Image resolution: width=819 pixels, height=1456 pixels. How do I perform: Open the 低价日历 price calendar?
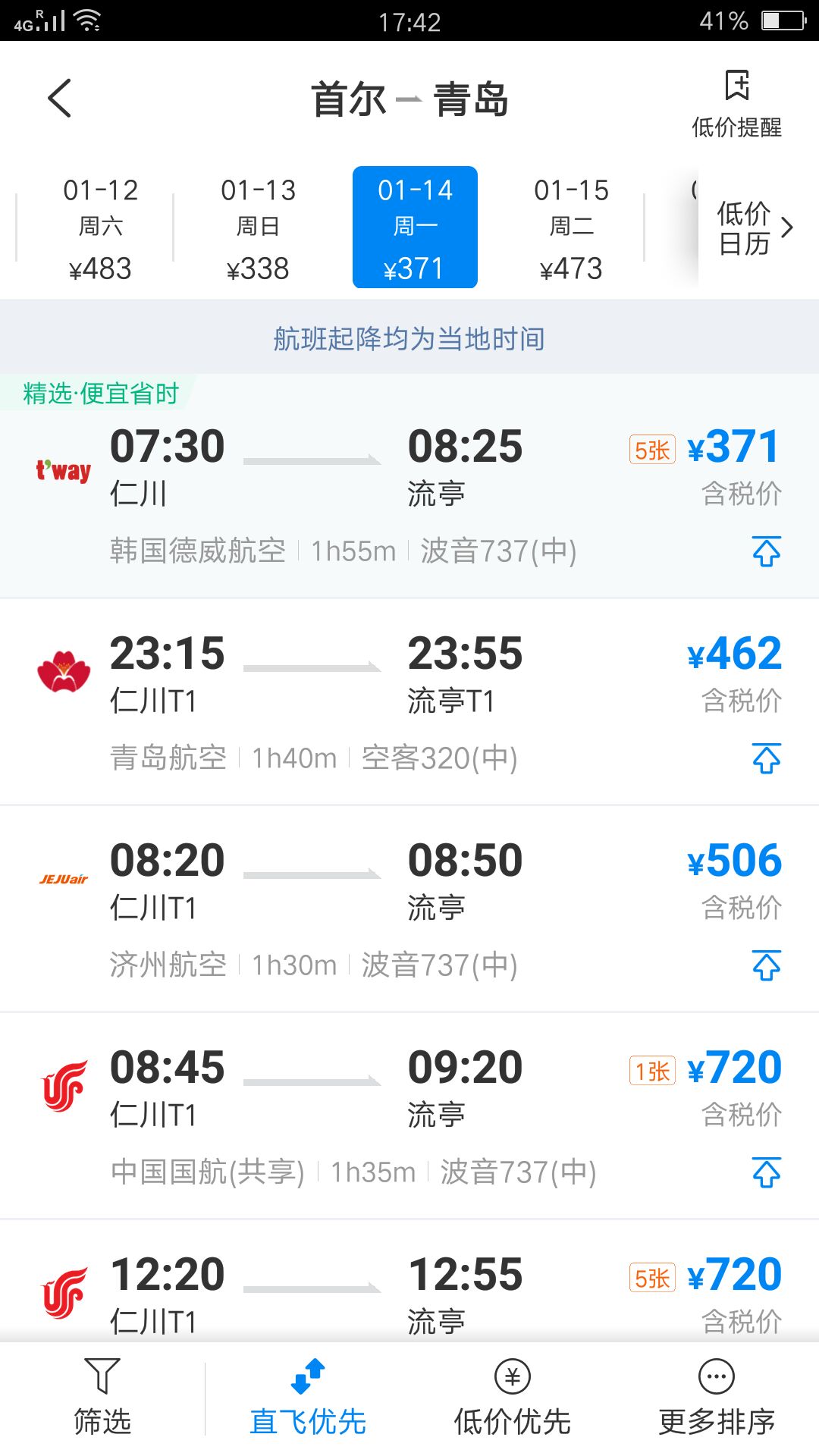(756, 227)
